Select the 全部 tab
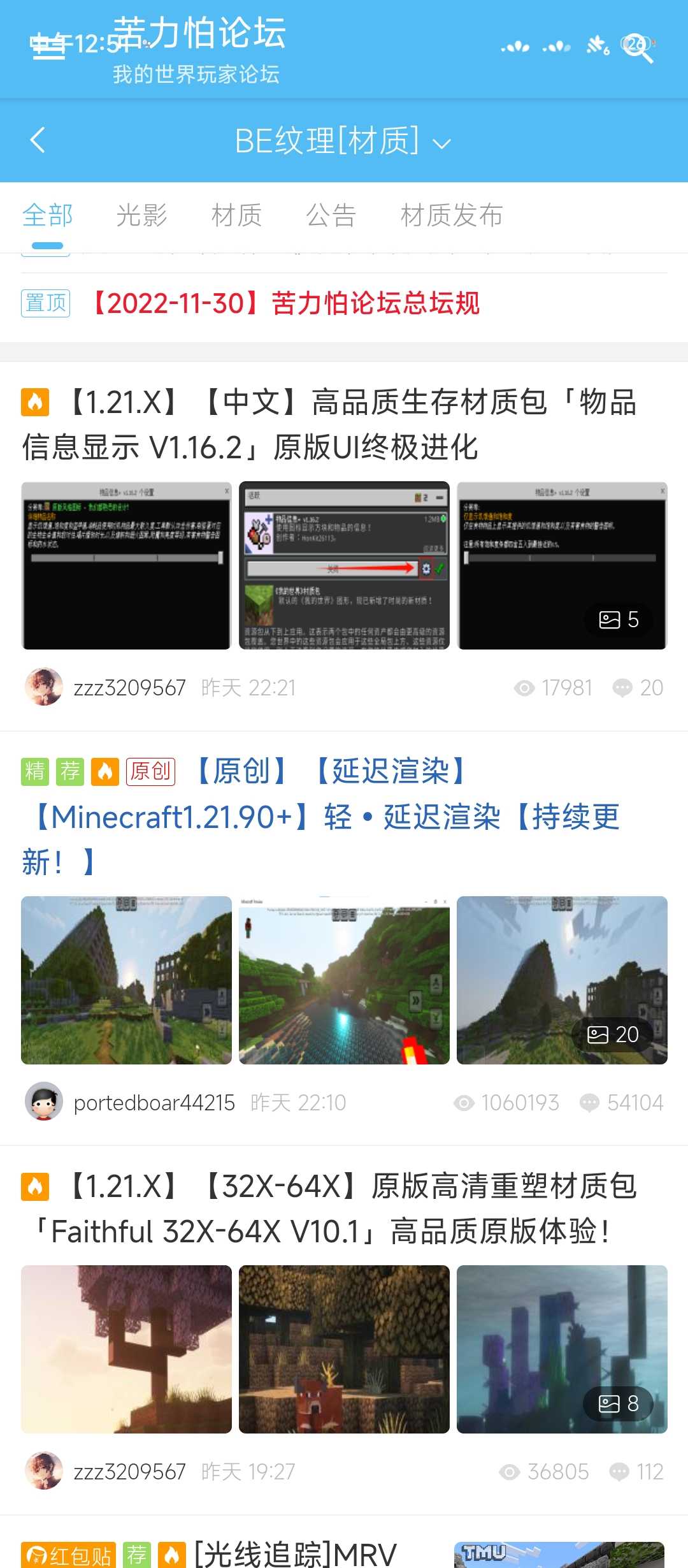688x1568 pixels. pos(48,215)
